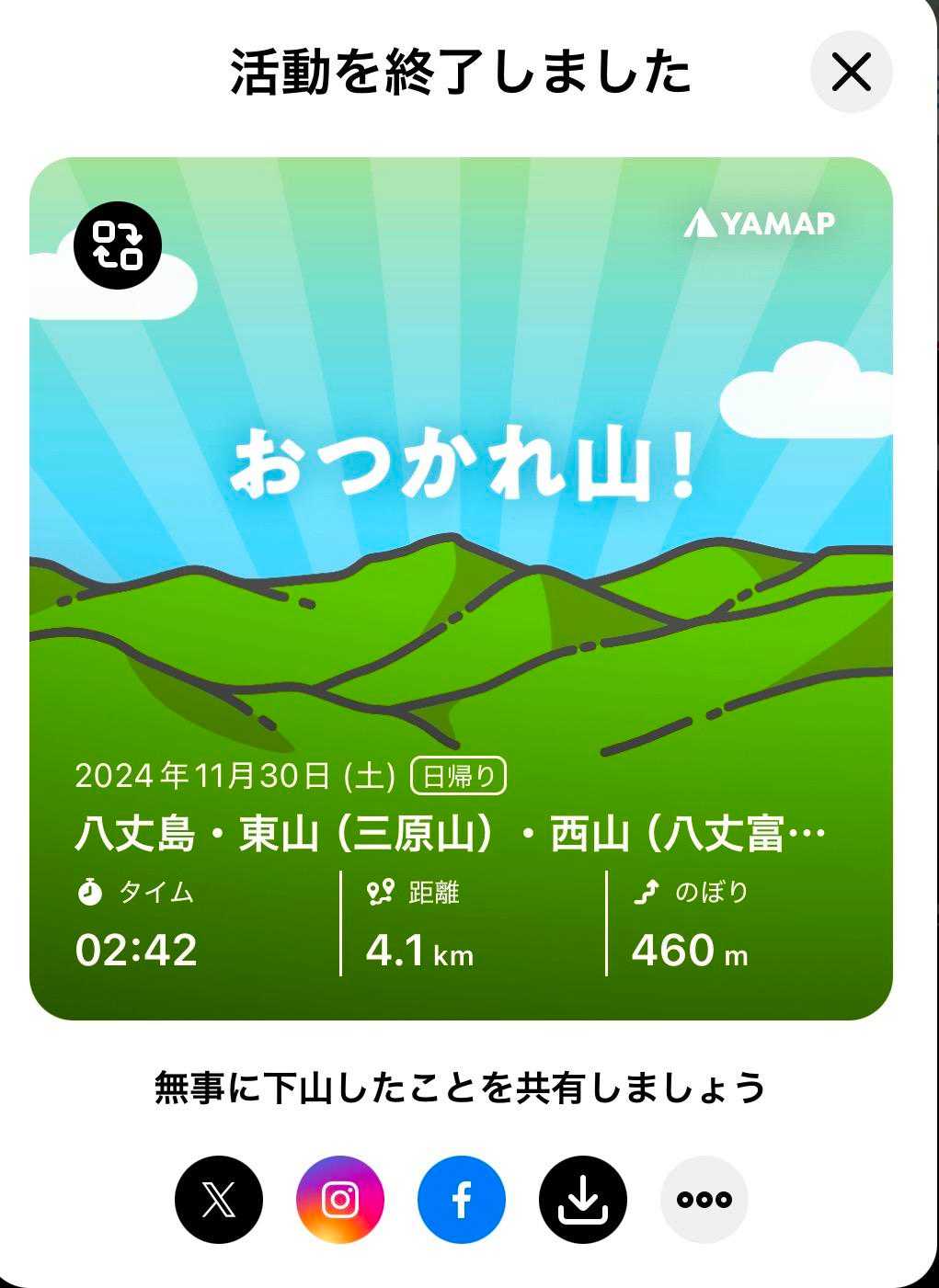The width and height of the screenshot is (939, 1288).
Task: Switch the share card design
Action: click(x=118, y=245)
